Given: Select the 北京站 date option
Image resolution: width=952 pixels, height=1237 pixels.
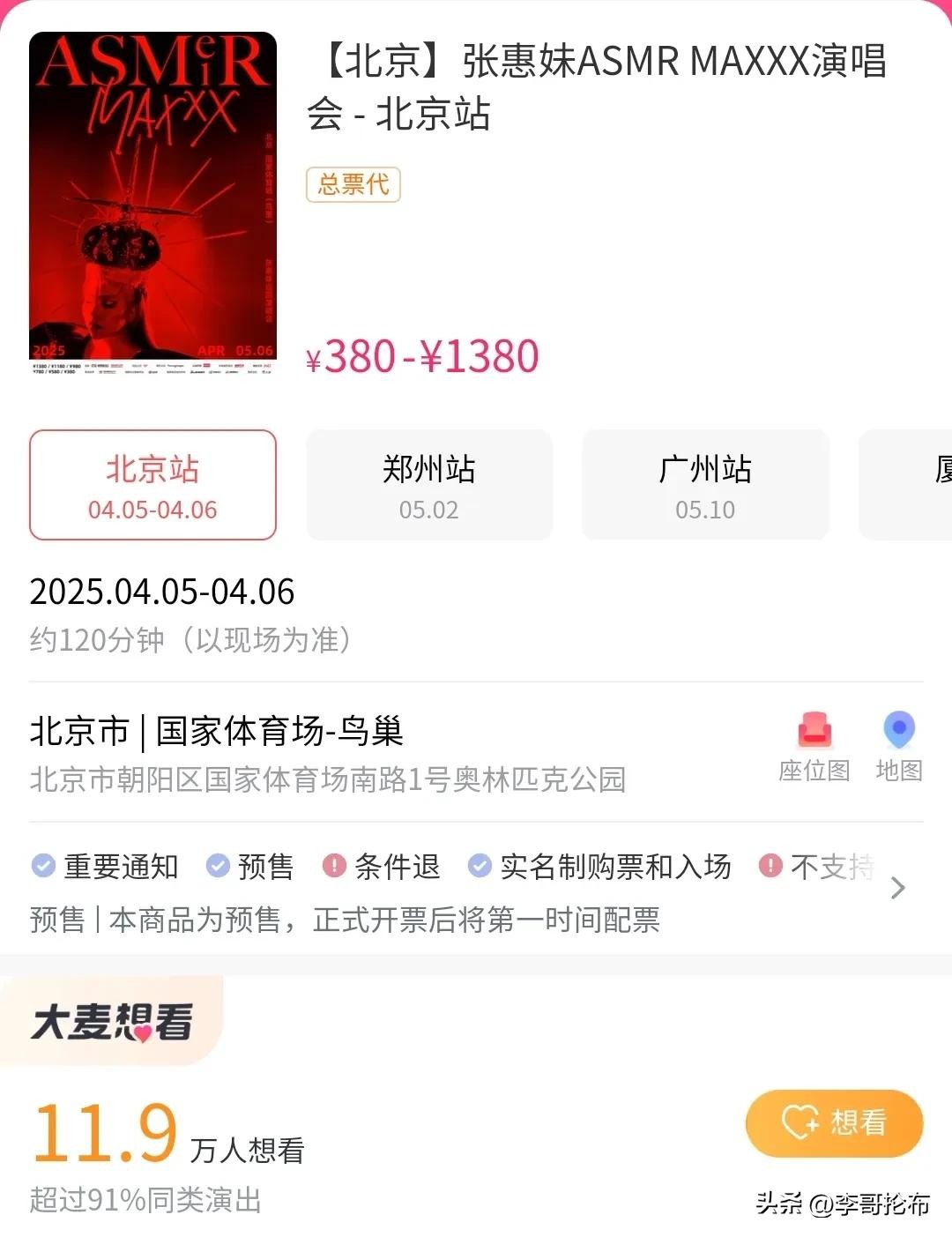Looking at the screenshot, I should tap(152, 485).
